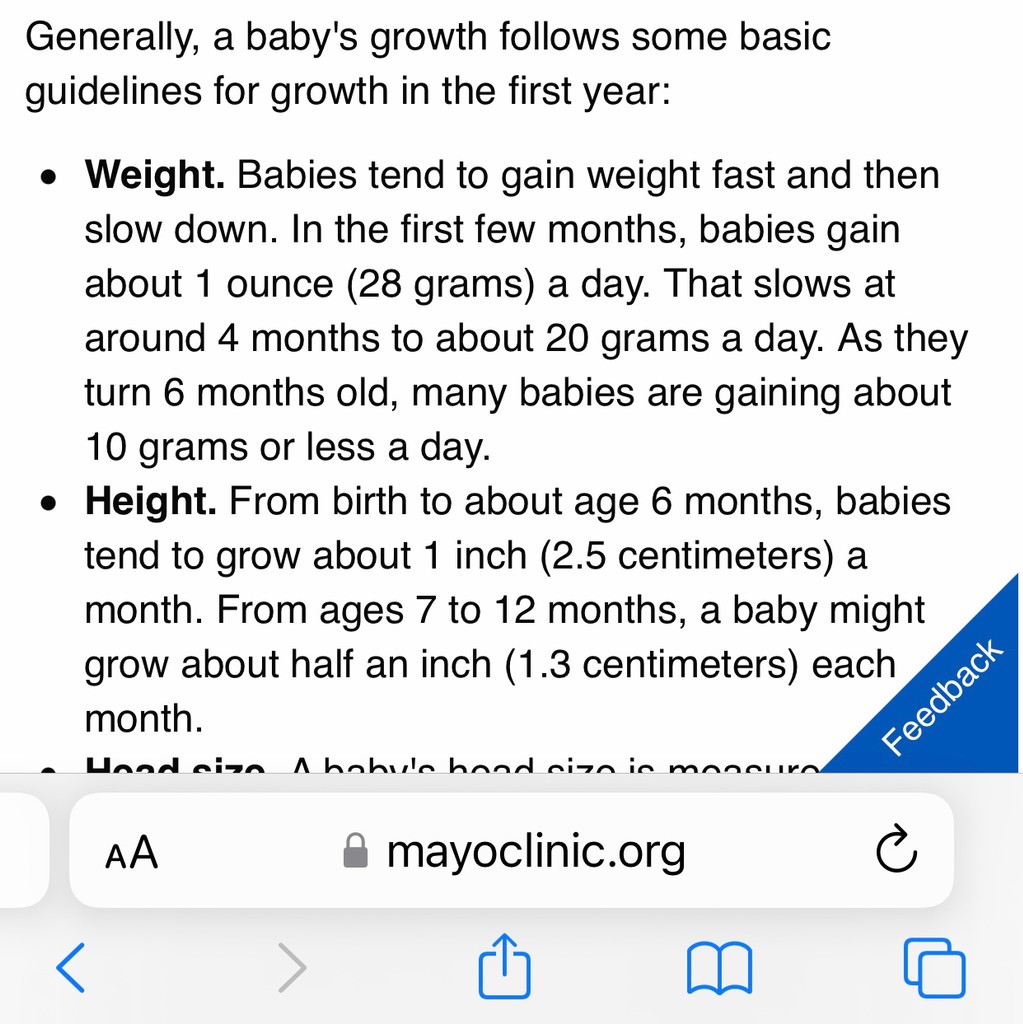This screenshot has width=1023, height=1024.
Task: Share this page via the share icon
Action: [505, 966]
